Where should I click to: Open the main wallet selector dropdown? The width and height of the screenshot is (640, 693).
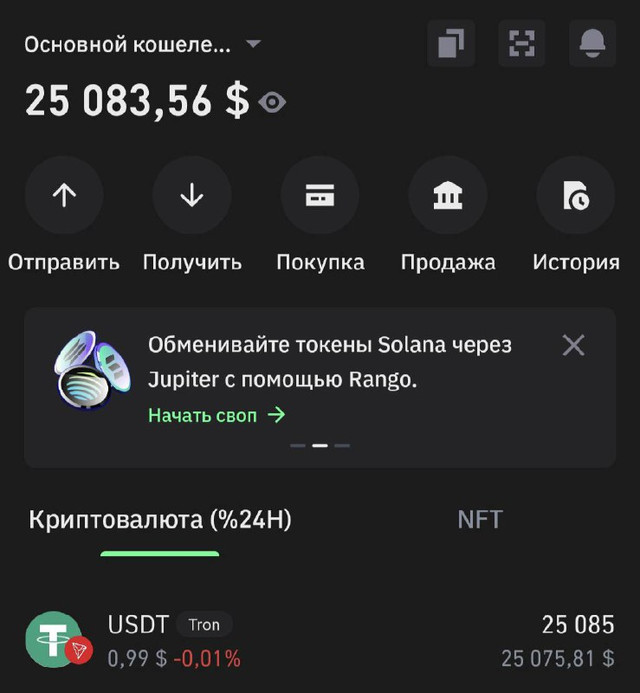click(142, 45)
